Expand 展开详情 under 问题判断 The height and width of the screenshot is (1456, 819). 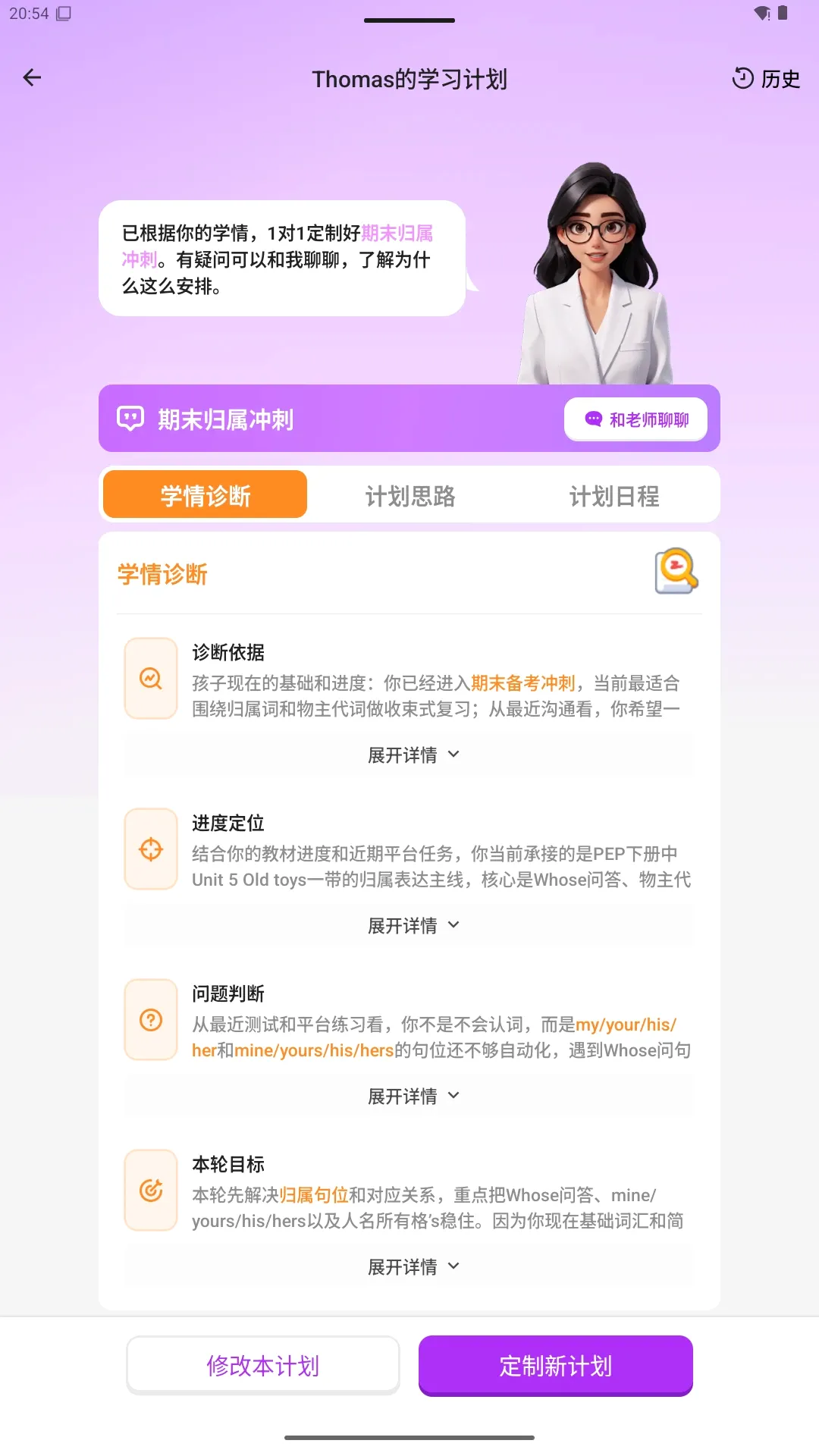tap(413, 1097)
